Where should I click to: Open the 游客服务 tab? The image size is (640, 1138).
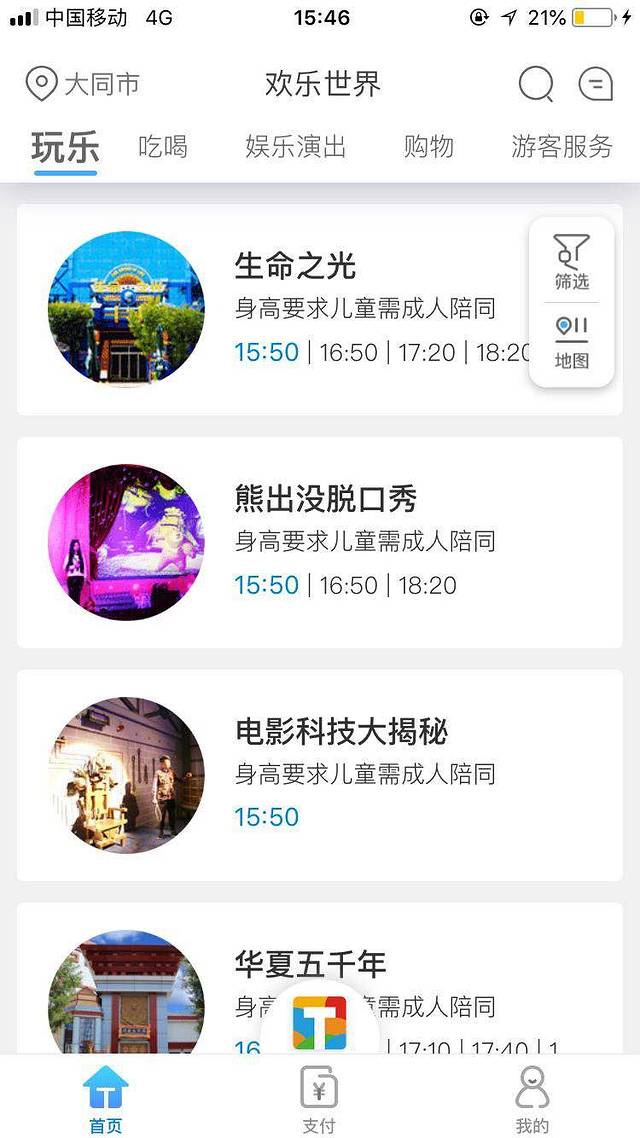click(561, 148)
